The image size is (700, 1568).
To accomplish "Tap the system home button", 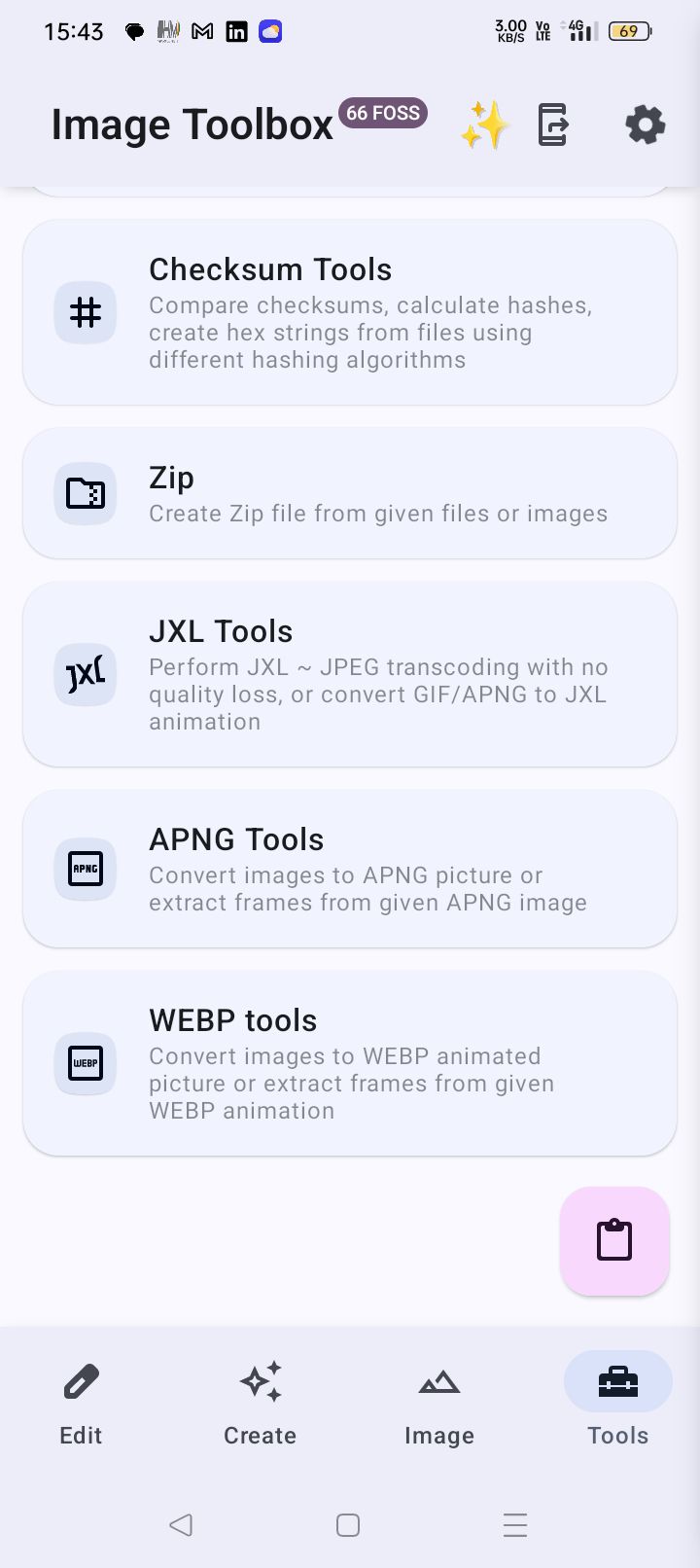I will click(x=348, y=1524).
